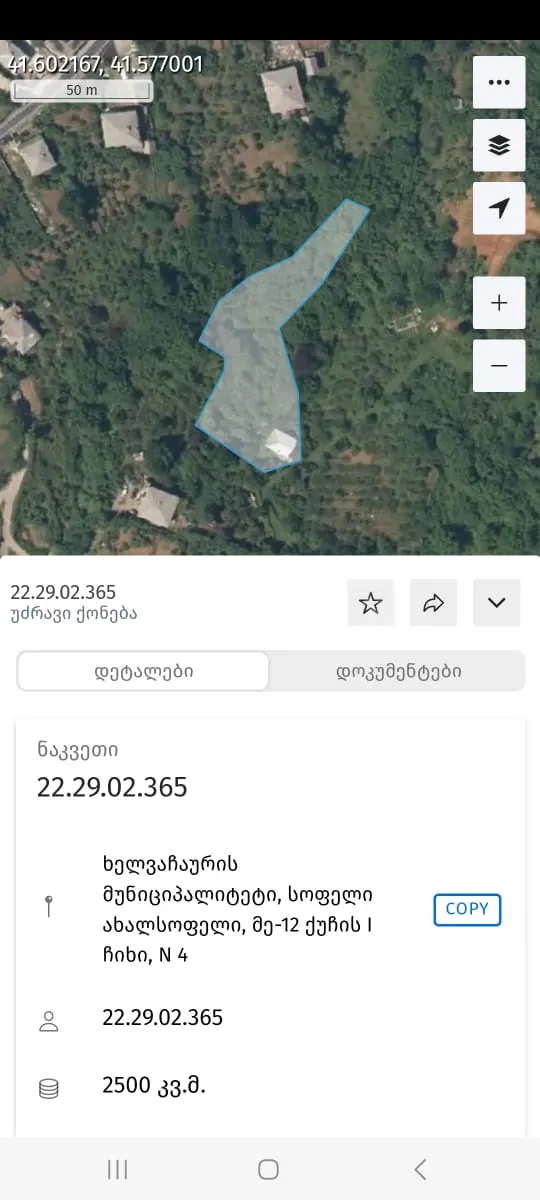
Task: Zoom out of the map
Action: click(x=499, y=365)
